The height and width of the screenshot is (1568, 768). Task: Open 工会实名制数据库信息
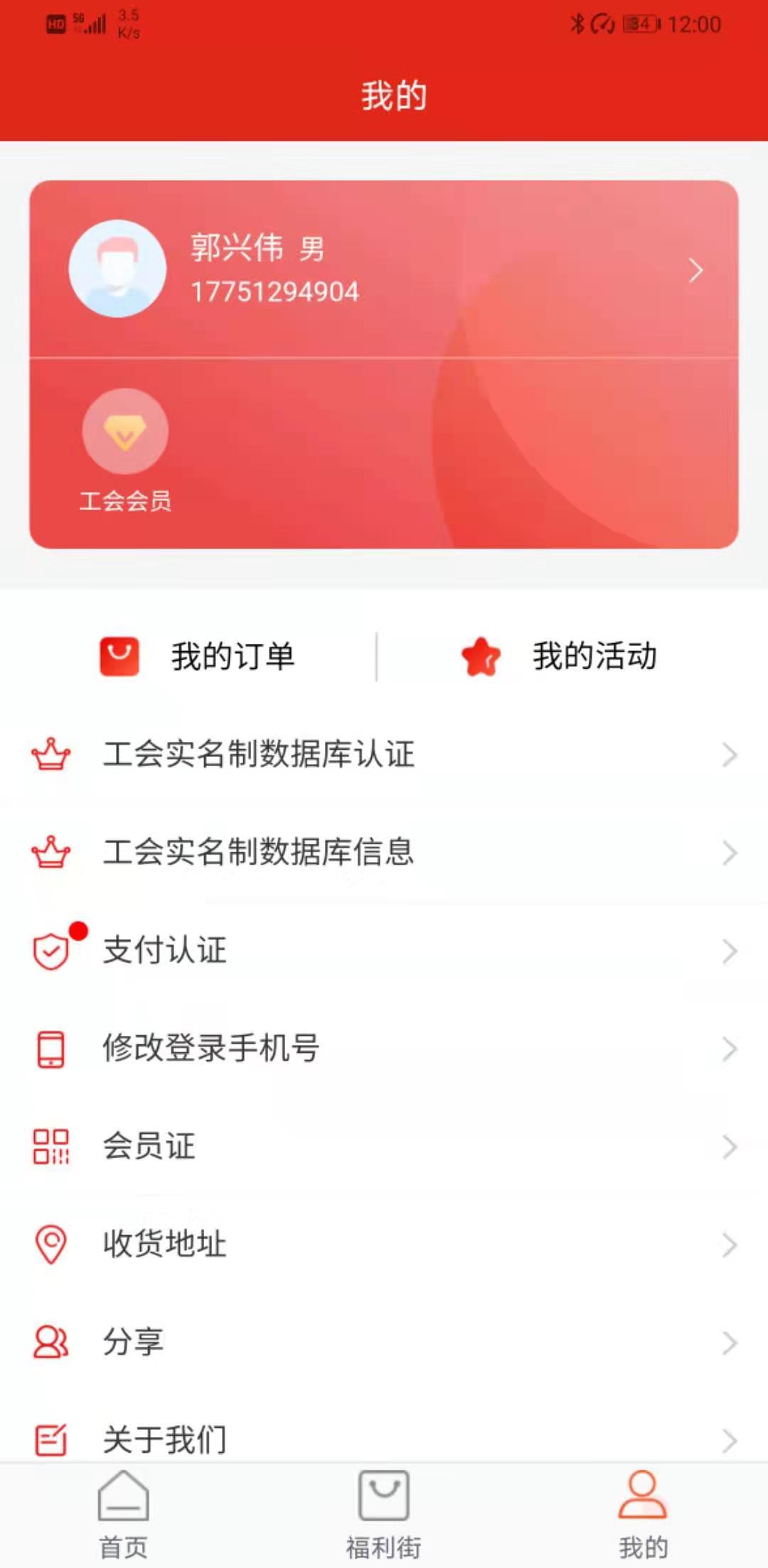(x=384, y=852)
